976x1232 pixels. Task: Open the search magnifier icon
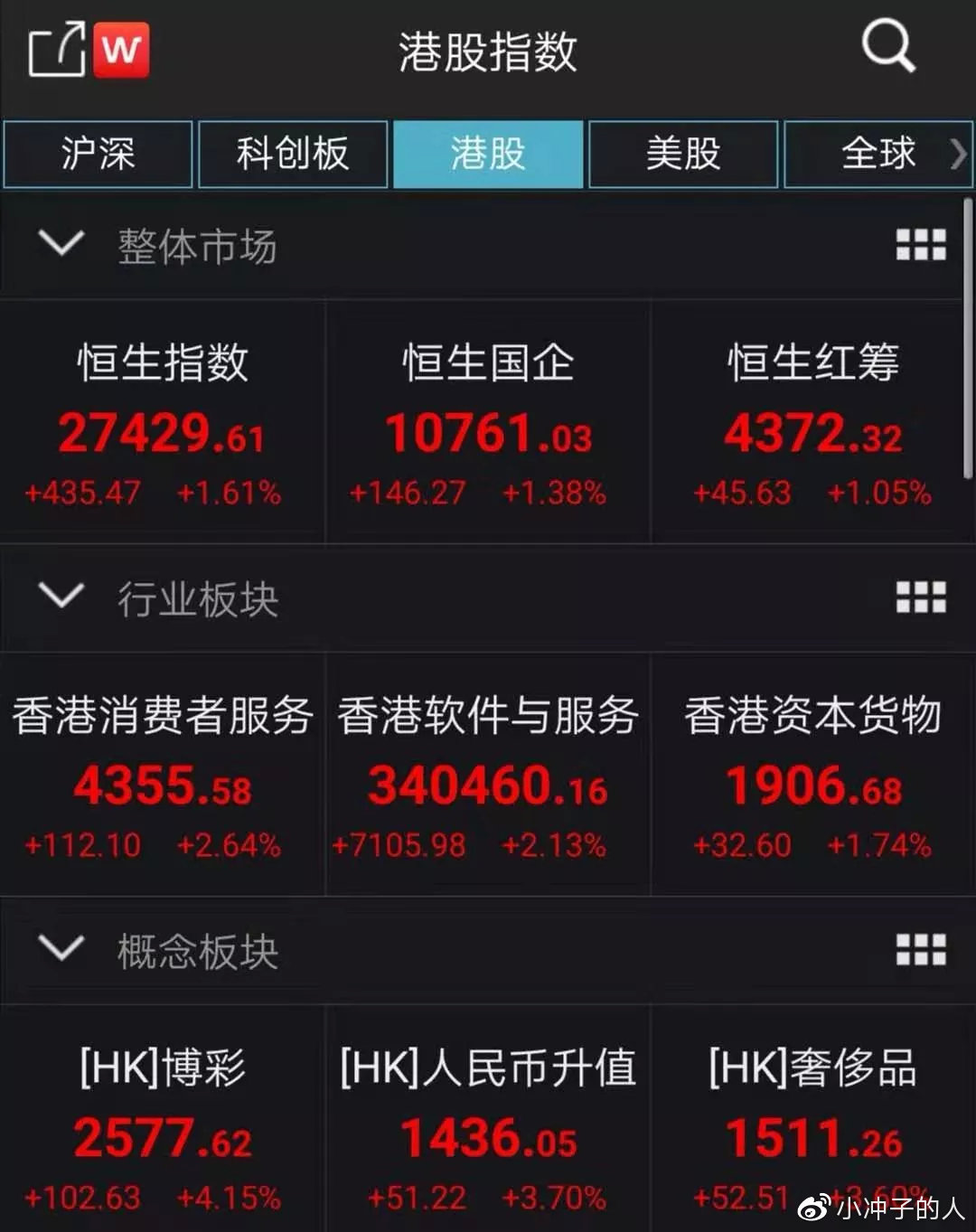pos(887,45)
